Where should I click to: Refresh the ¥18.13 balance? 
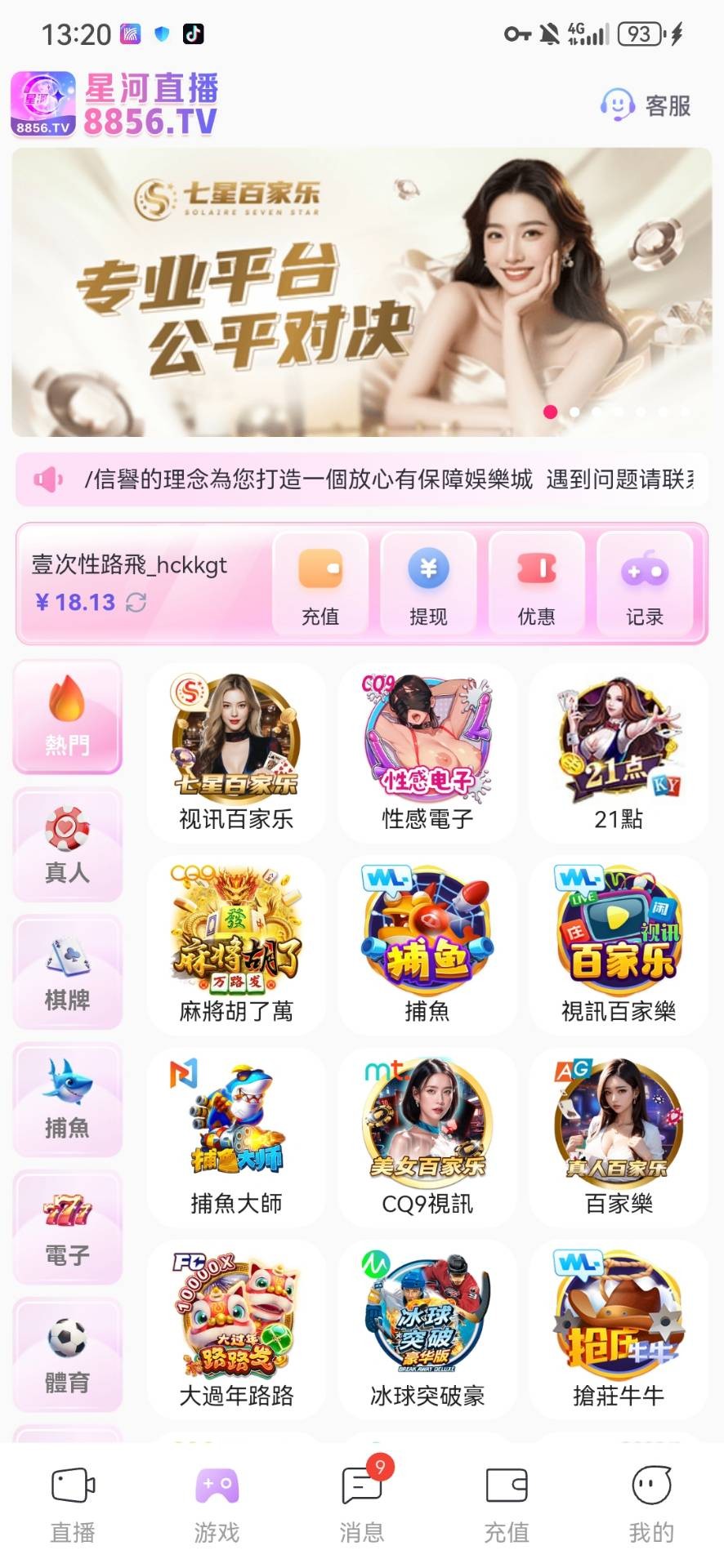point(136,603)
